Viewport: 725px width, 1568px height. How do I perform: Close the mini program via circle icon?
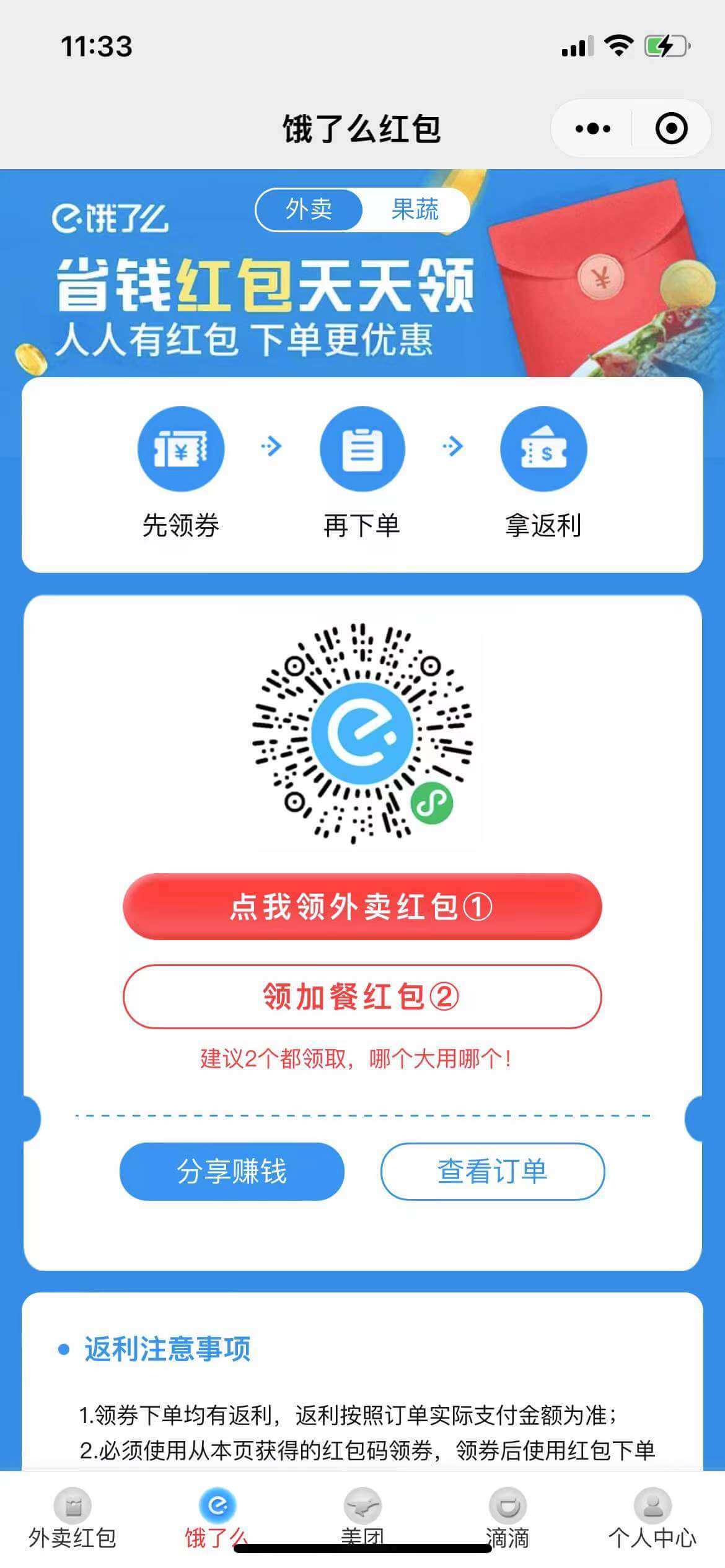click(671, 129)
